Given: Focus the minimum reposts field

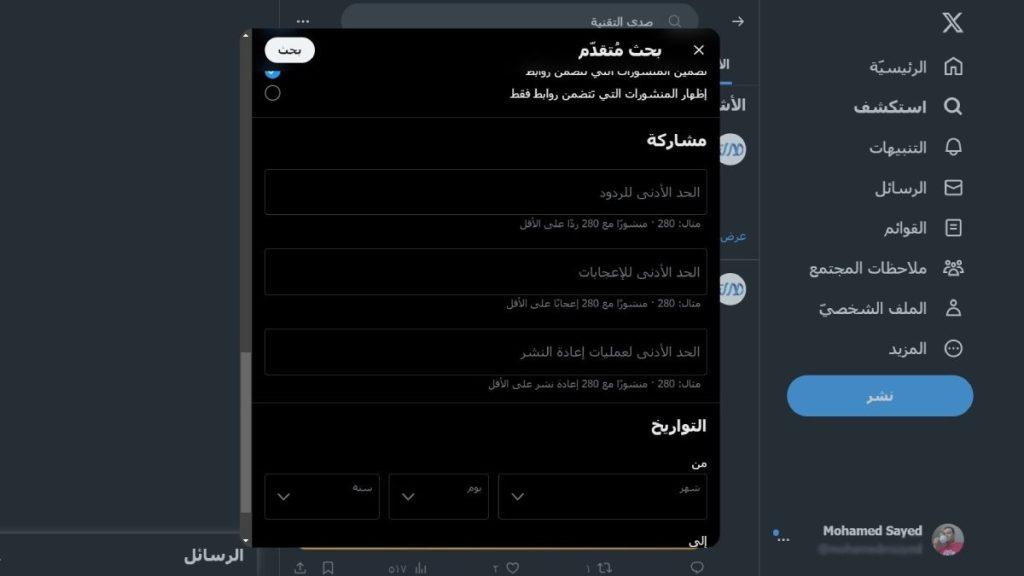Looking at the screenshot, I should [x=485, y=352].
